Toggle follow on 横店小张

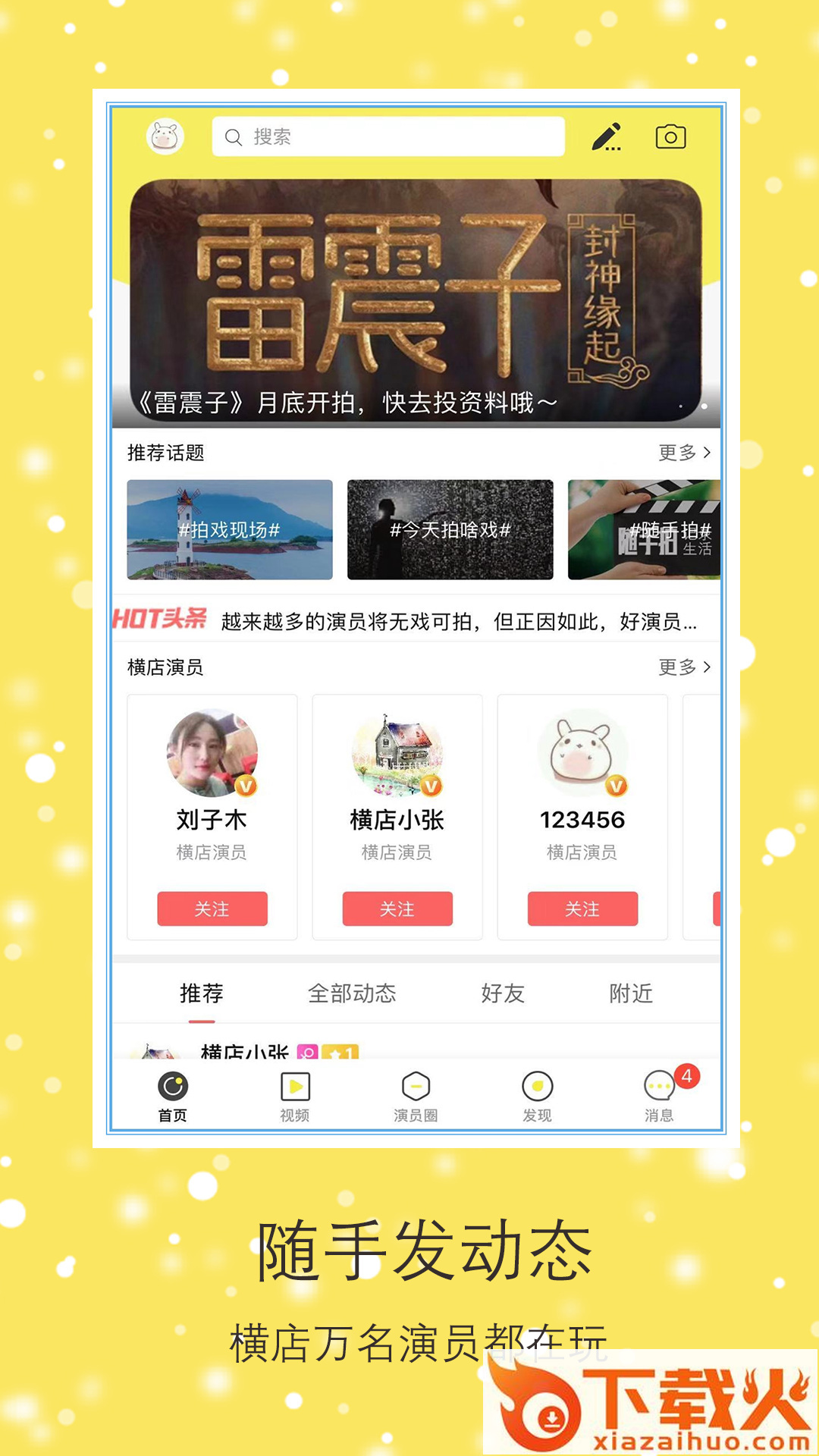pos(398,908)
